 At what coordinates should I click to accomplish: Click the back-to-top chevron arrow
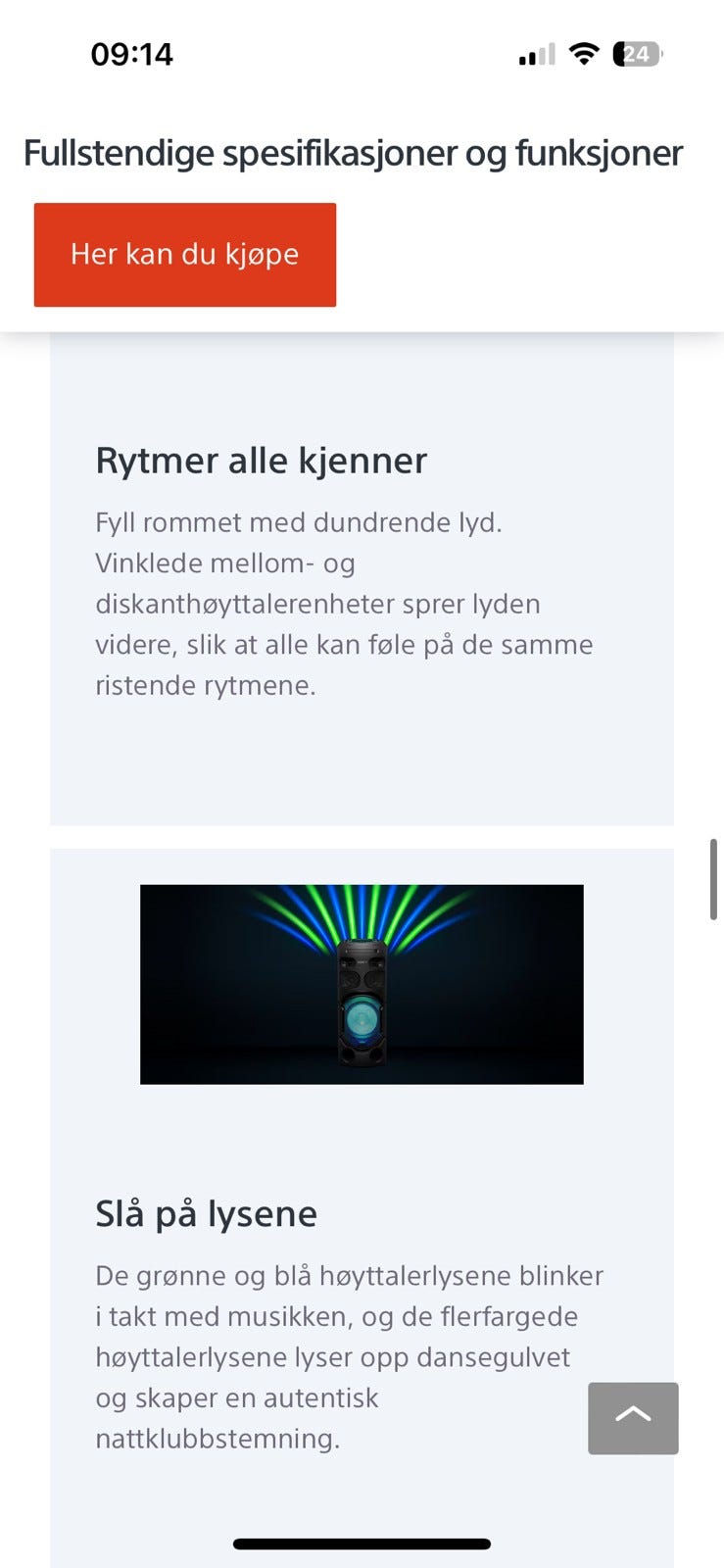pyautogui.click(x=633, y=1418)
